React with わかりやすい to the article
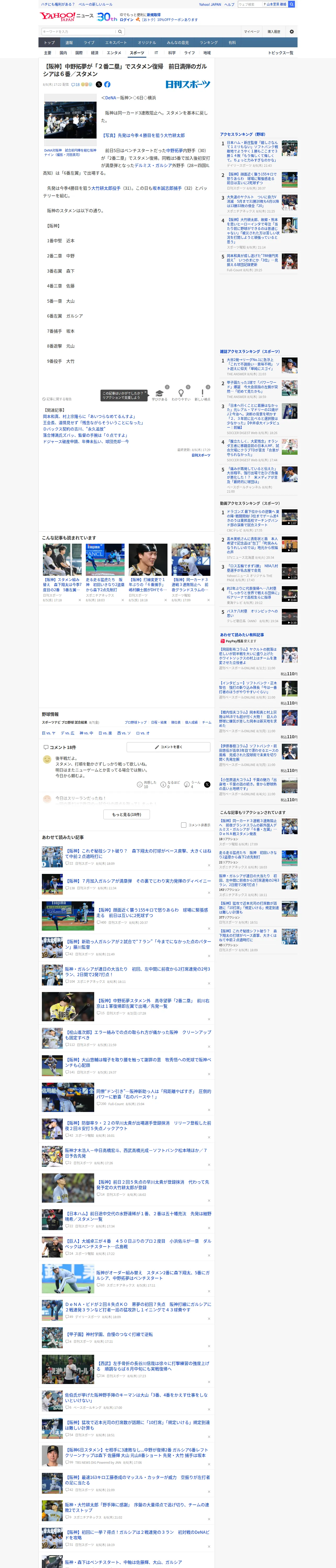The image size is (336, 1568). (181, 395)
